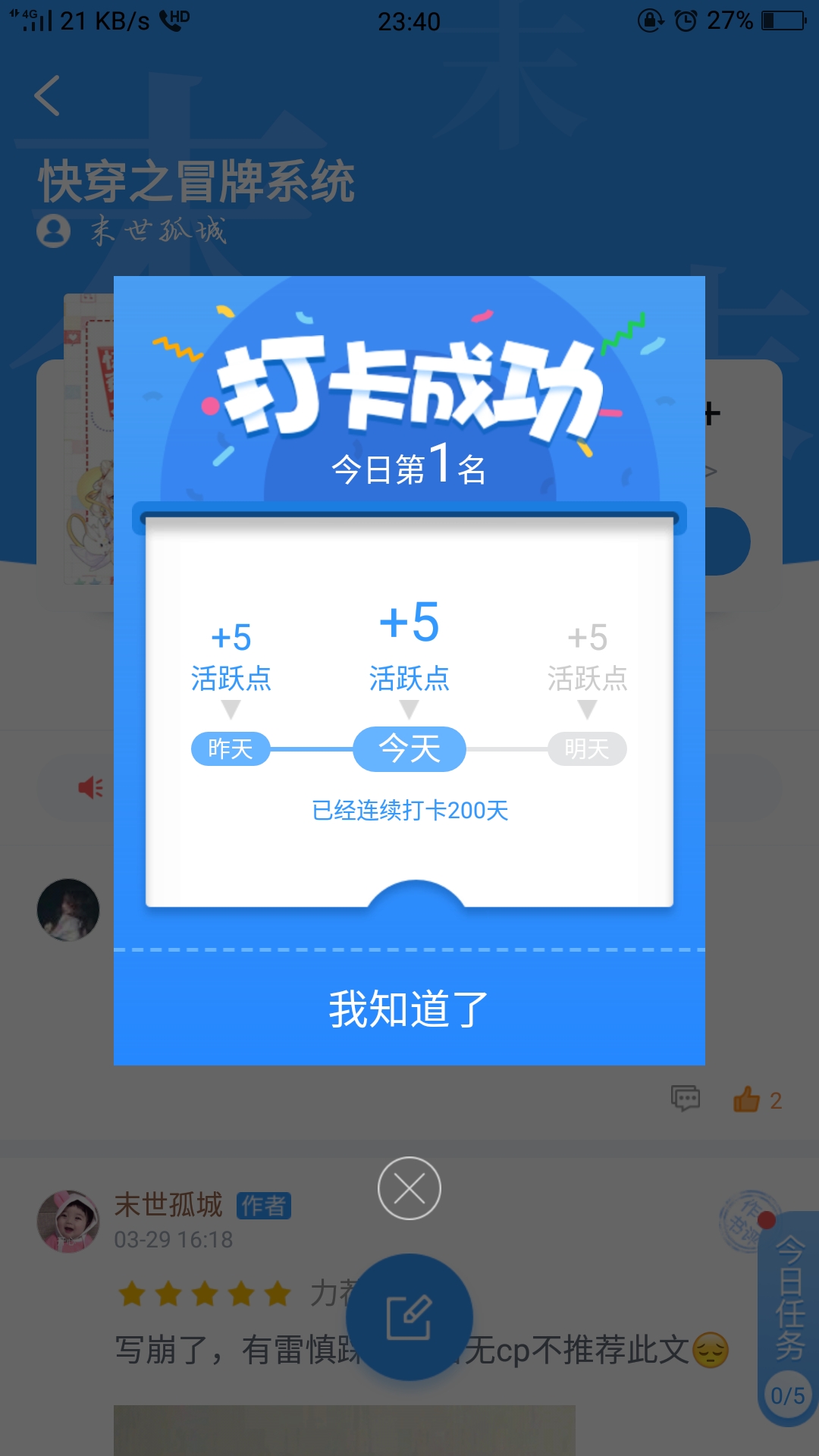Open the write-review floating button
This screenshot has width=819, height=1456.
click(410, 1318)
